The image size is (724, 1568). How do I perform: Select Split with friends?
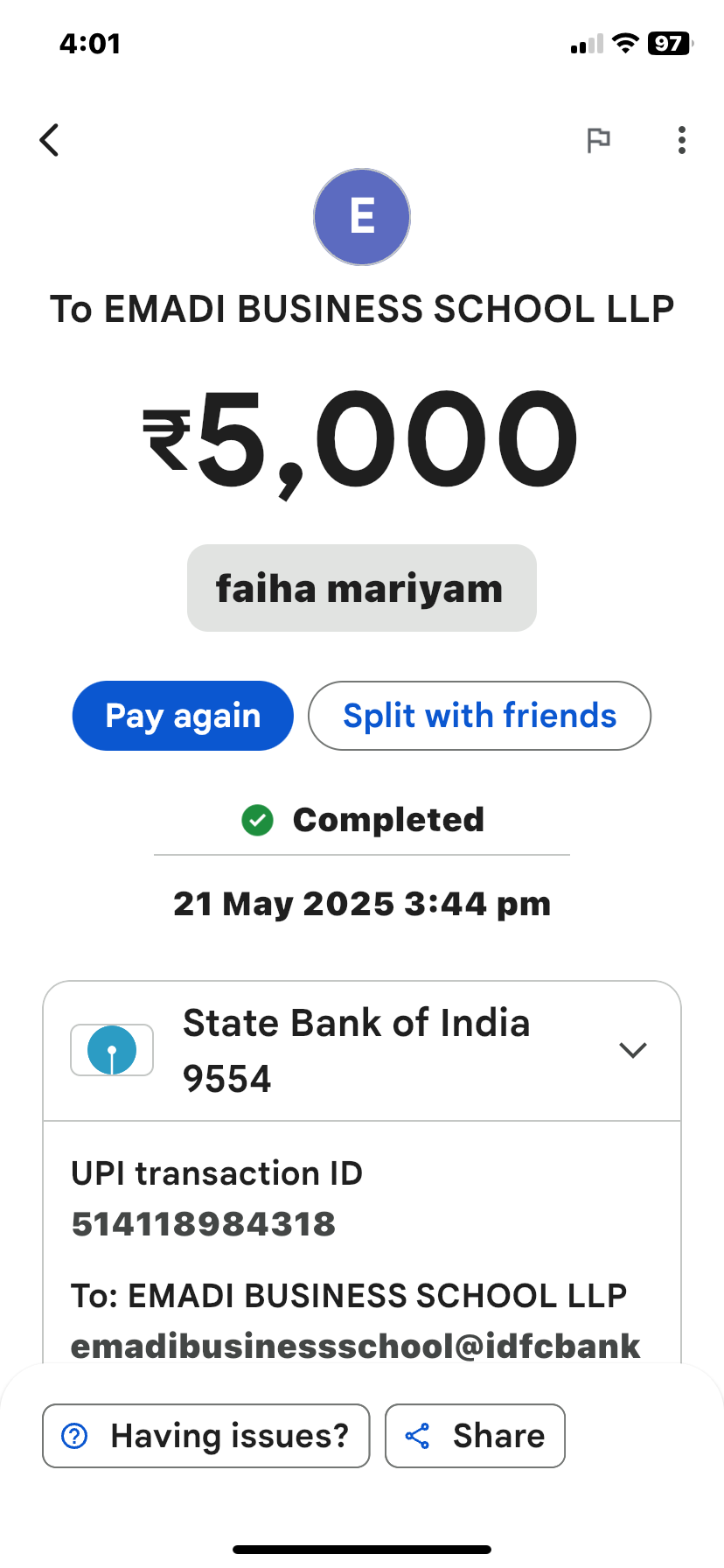pos(479,716)
